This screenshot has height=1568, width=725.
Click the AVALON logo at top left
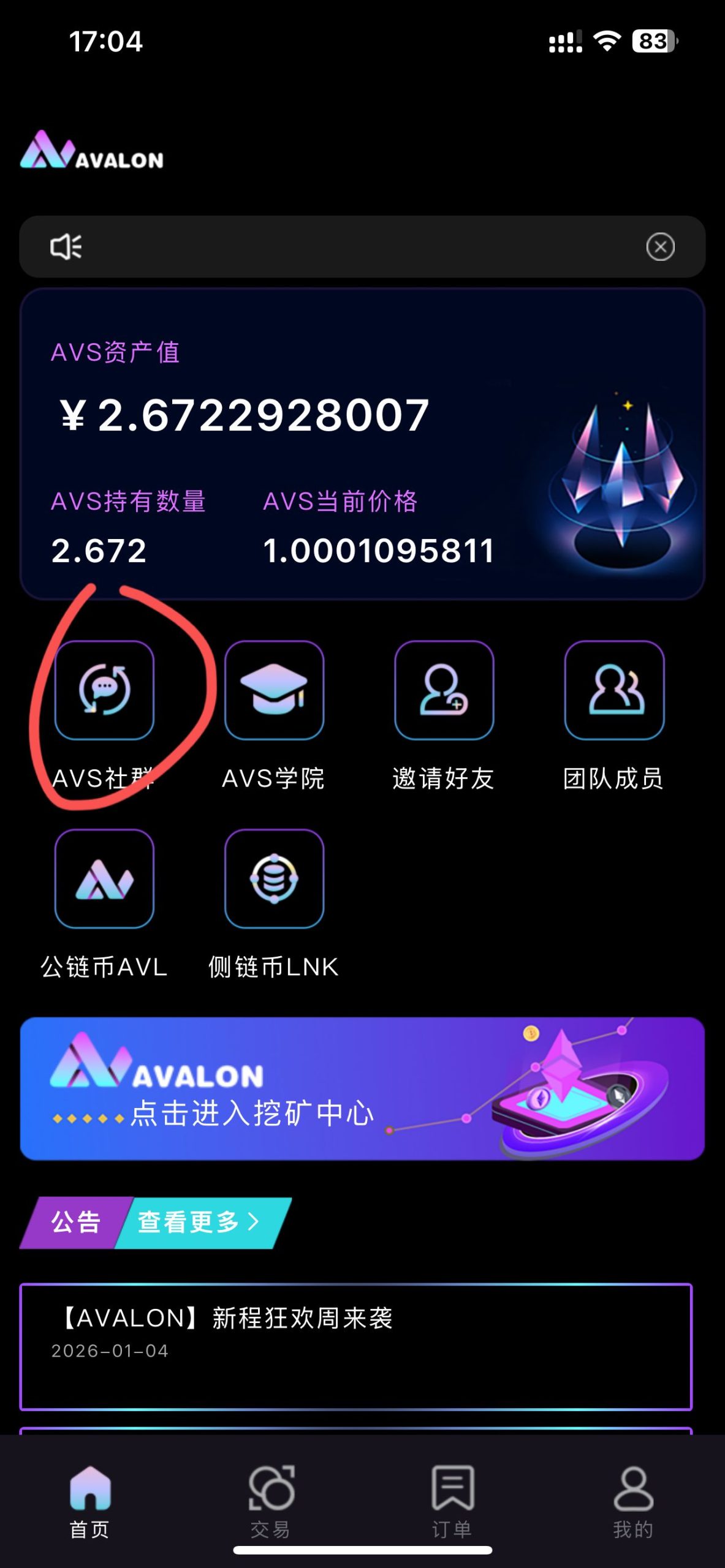(92, 154)
